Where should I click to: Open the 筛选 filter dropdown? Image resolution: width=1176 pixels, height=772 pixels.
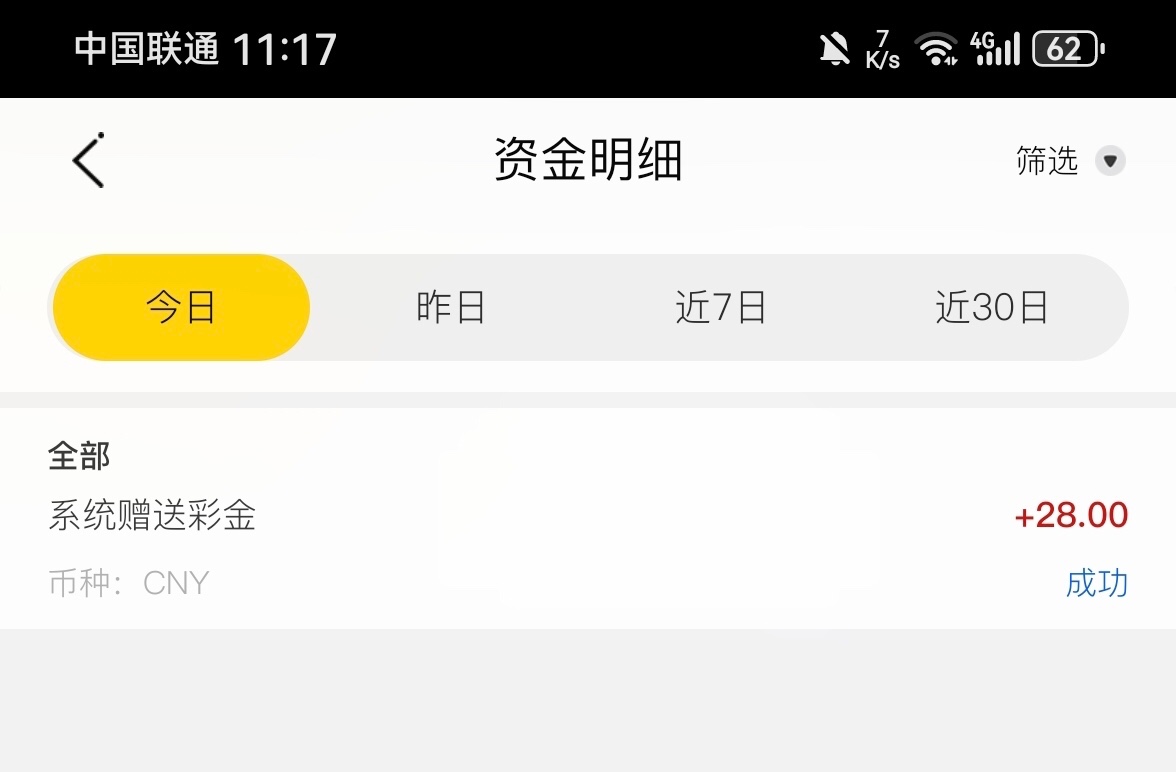(x=1070, y=161)
